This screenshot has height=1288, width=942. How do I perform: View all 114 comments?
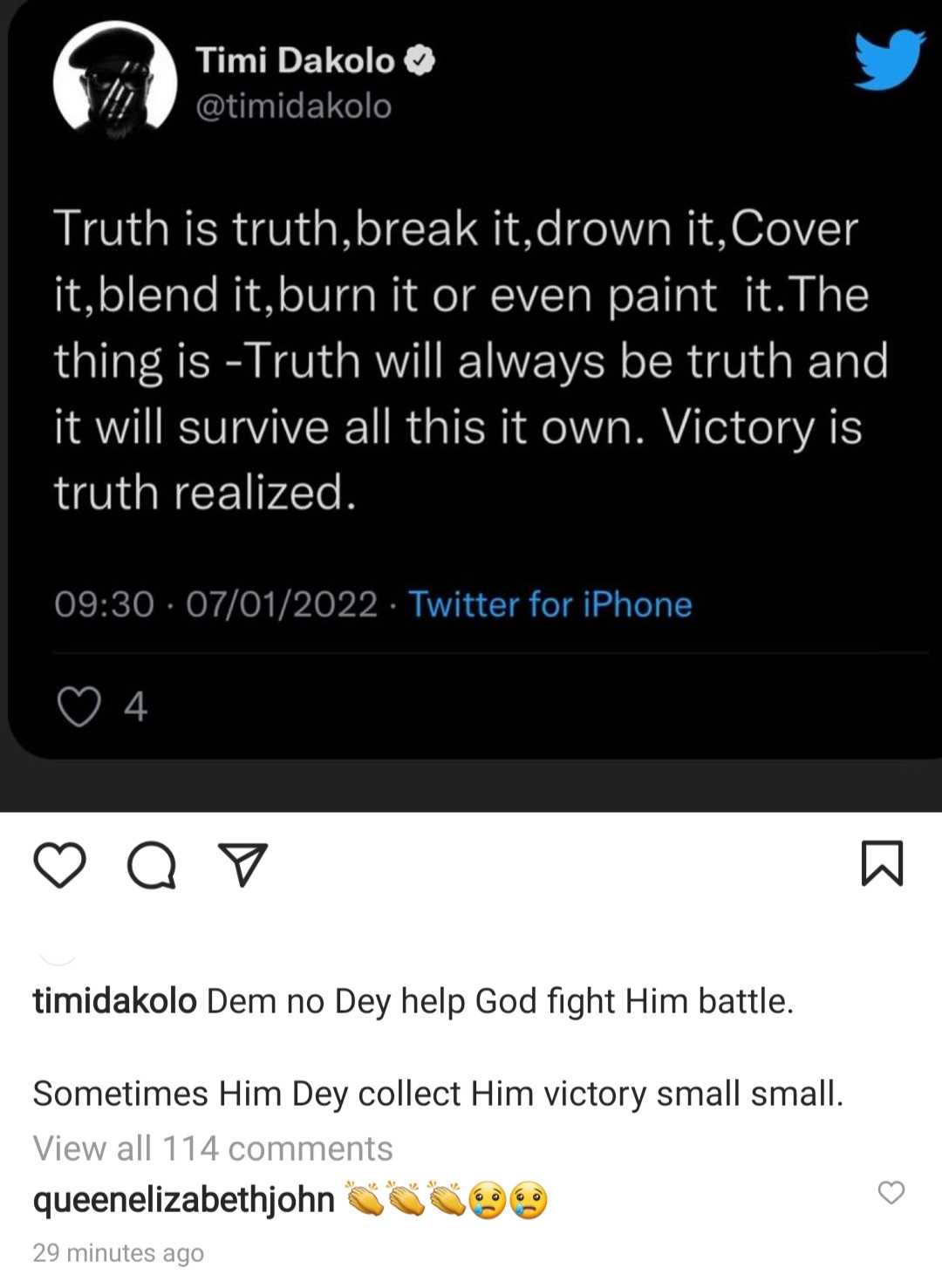tap(213, 1148)
